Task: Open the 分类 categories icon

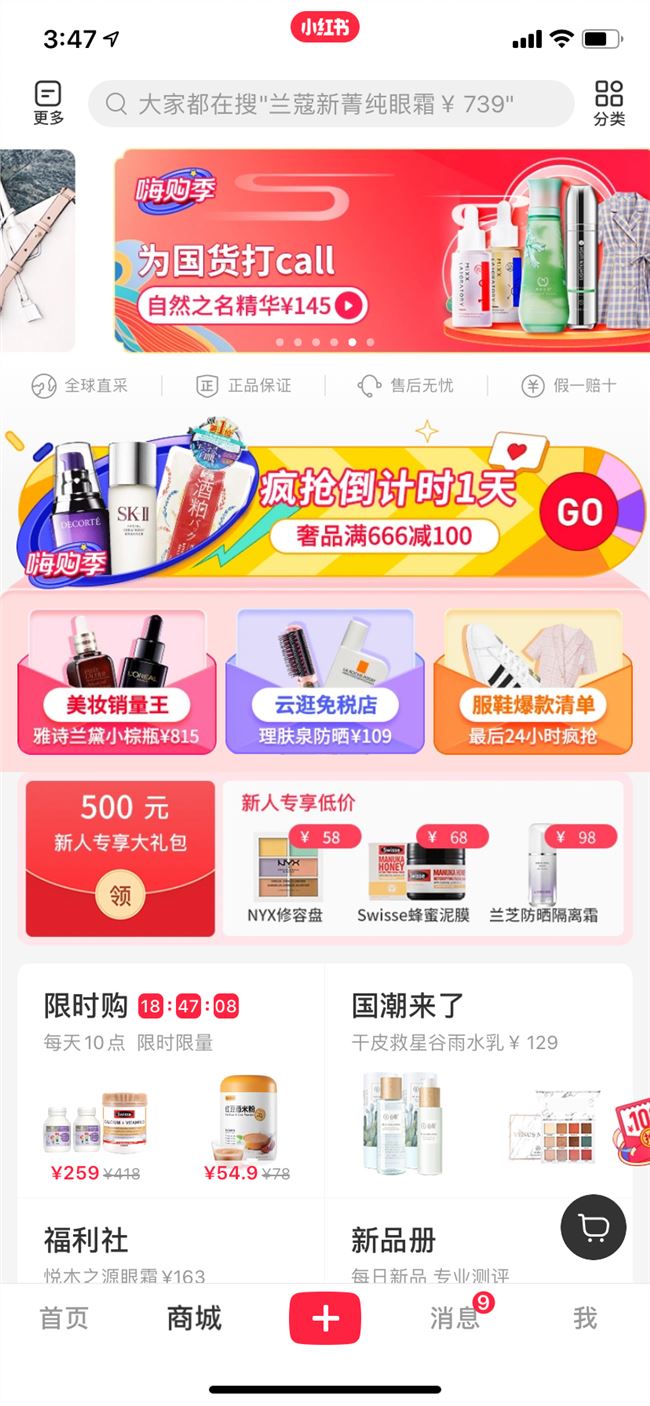Action: tap(608, 103)
